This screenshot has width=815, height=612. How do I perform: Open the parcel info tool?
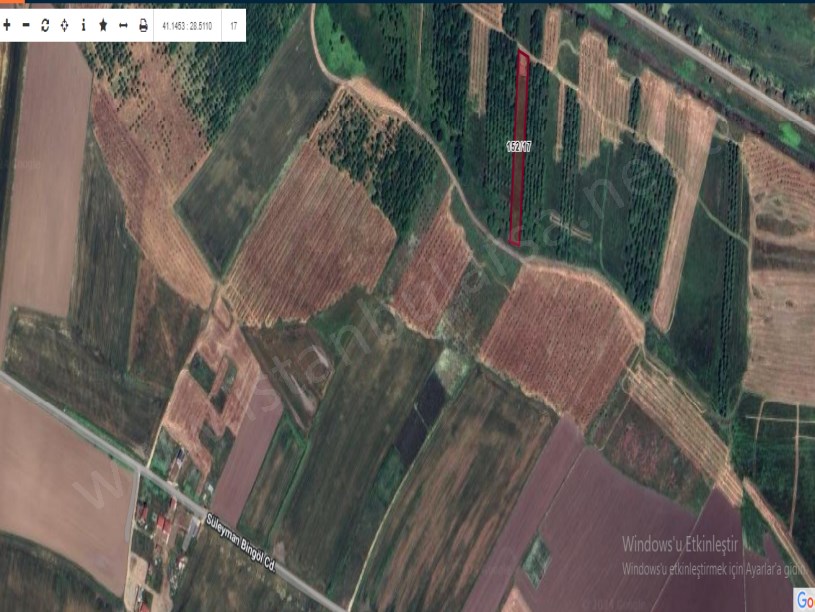click(83, 25)
